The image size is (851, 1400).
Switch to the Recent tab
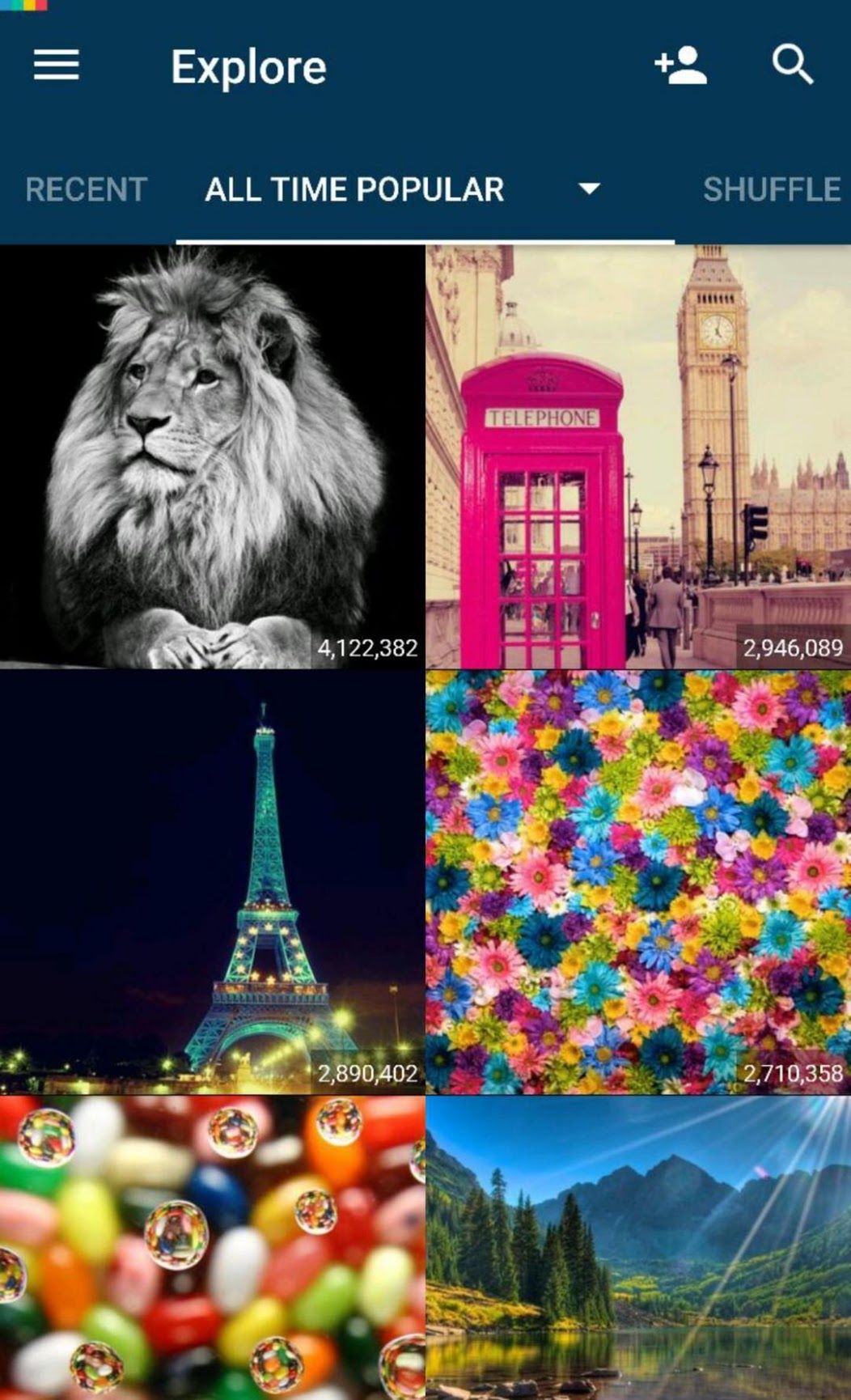click(x=86, y=189)
